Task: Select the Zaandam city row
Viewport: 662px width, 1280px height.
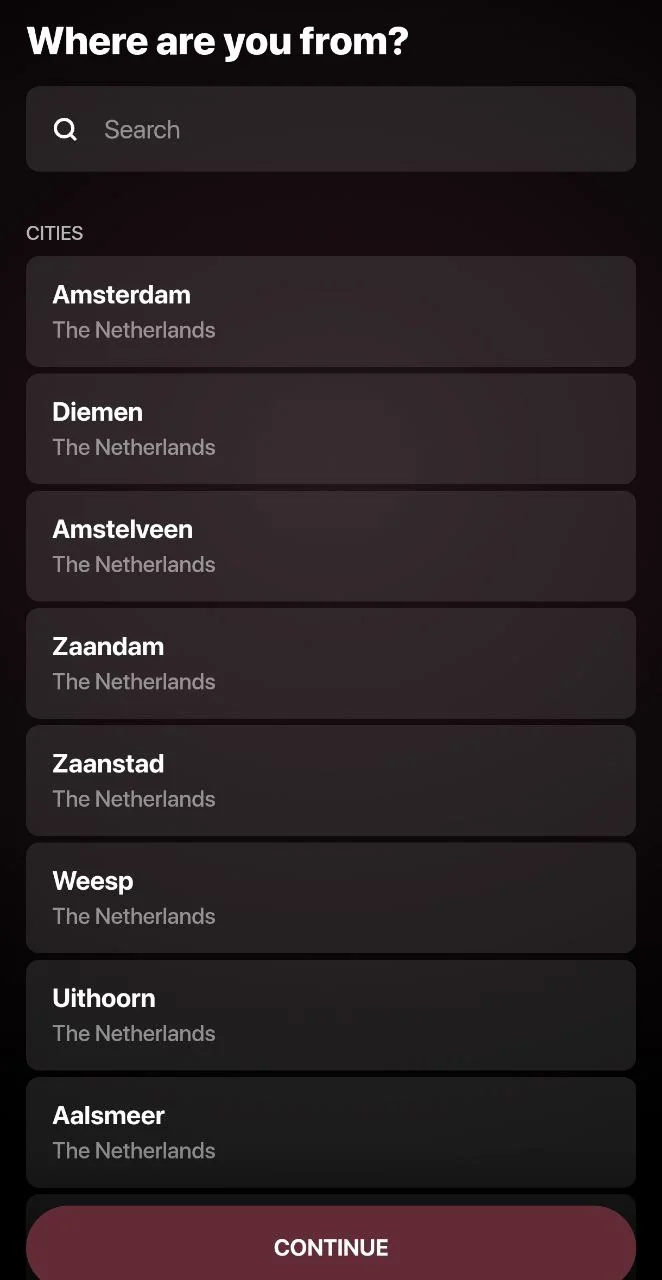Action: click(331, 663)
